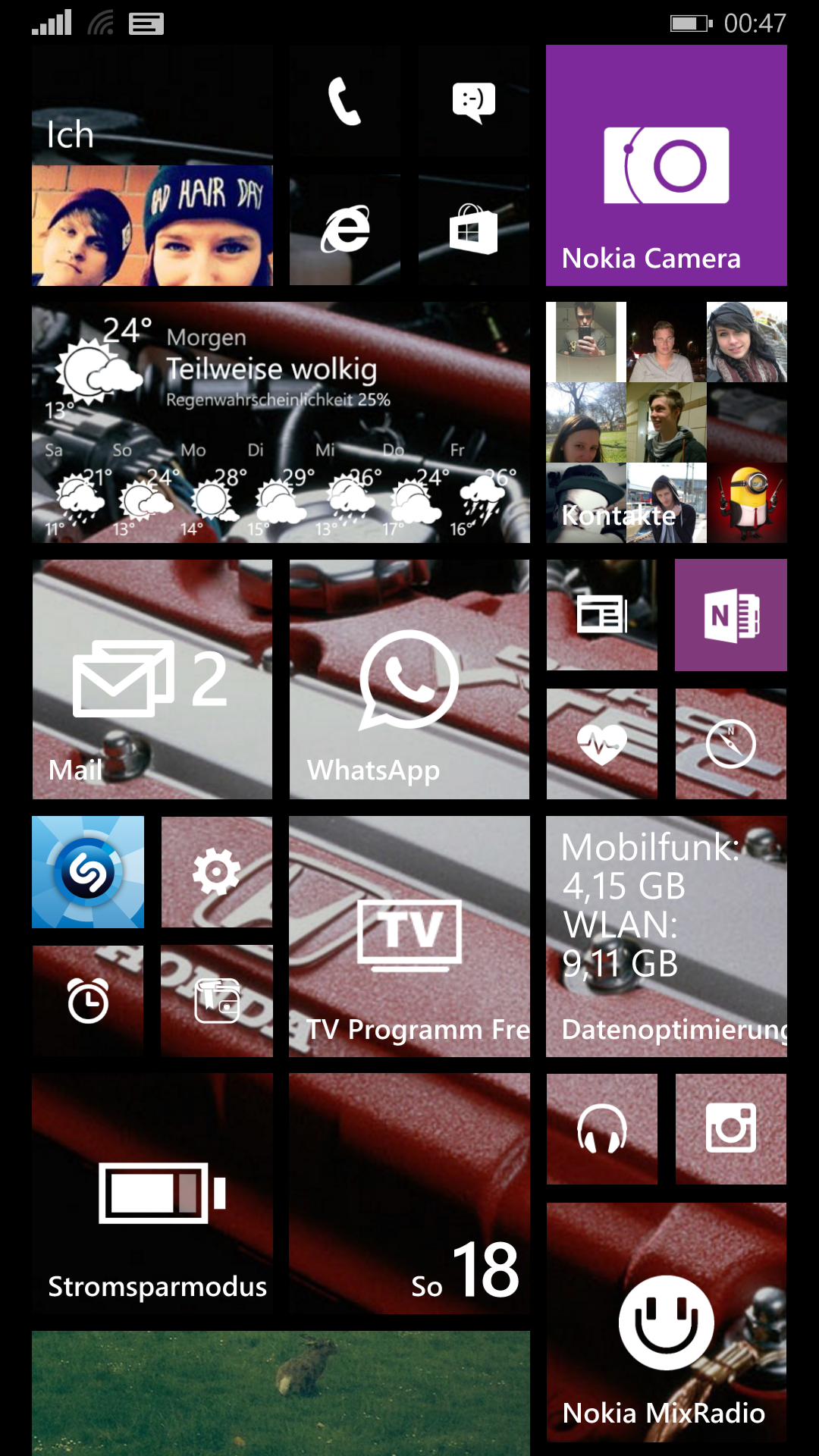The height and width of the screenshot is (1456, 819).
Task: Open the Messaging tile
Action: (474, 101)
